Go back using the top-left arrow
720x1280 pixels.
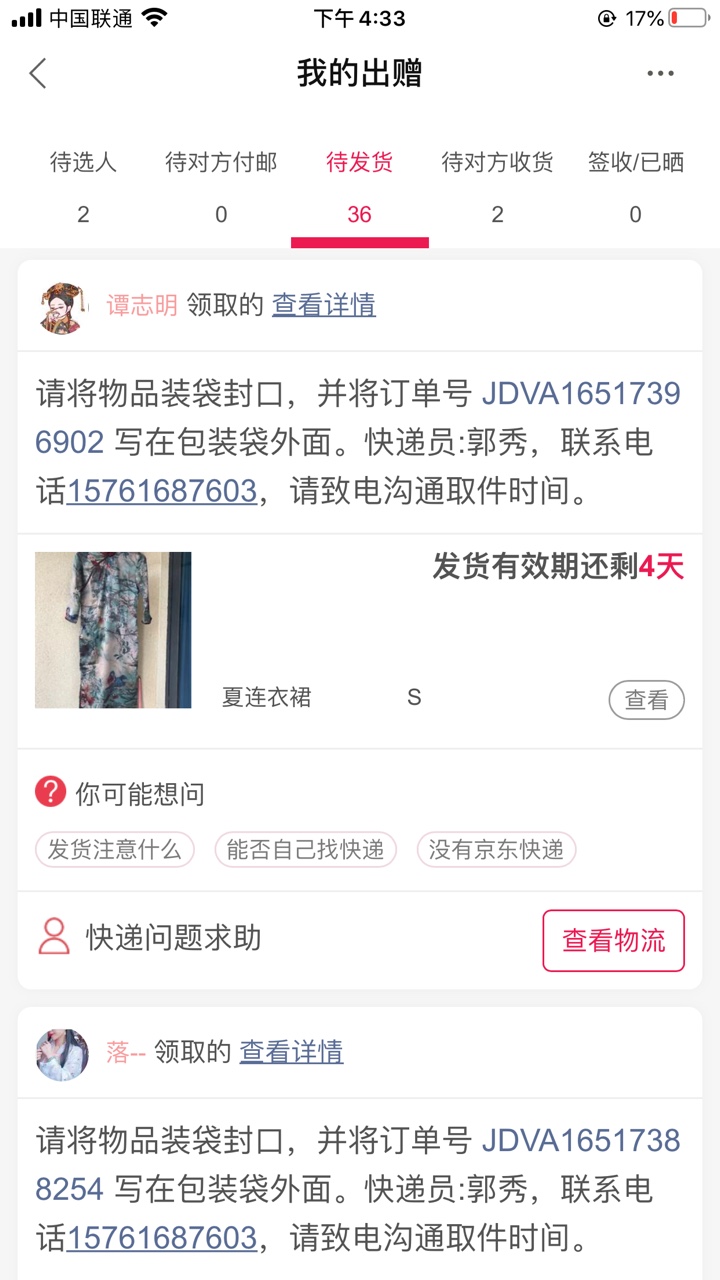point(38,73)
